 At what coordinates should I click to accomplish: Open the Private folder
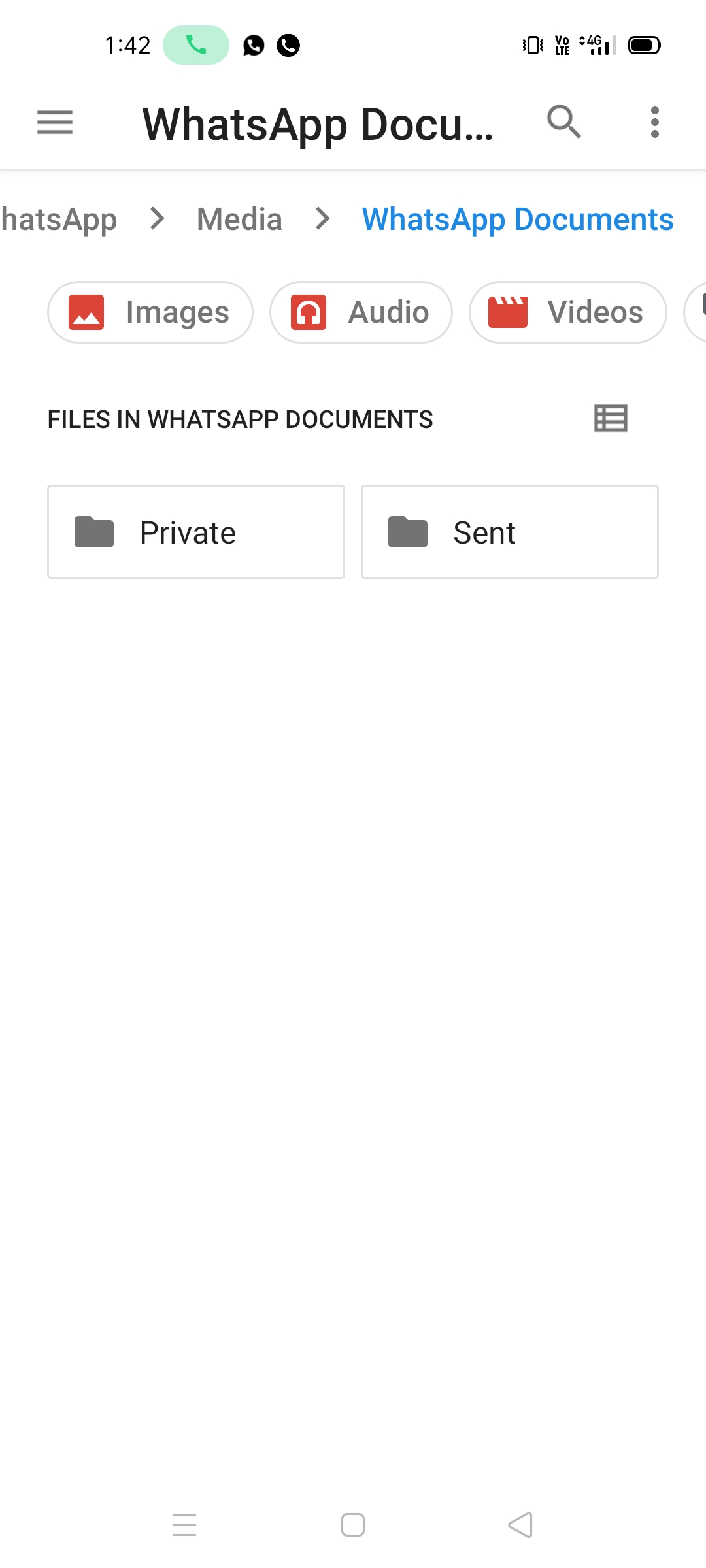(196, 532)
